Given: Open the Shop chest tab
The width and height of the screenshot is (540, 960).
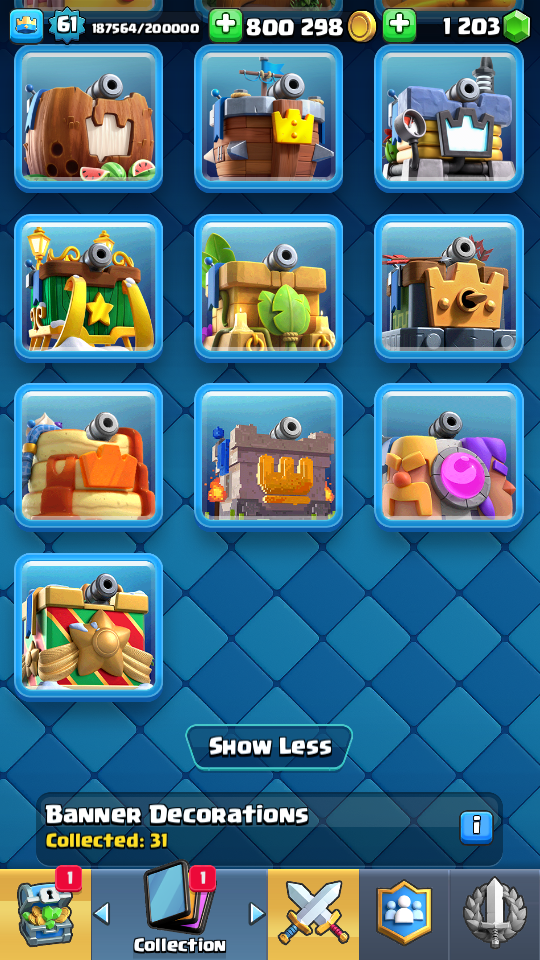Looking at the screenshot, I should tap(45, 915).
